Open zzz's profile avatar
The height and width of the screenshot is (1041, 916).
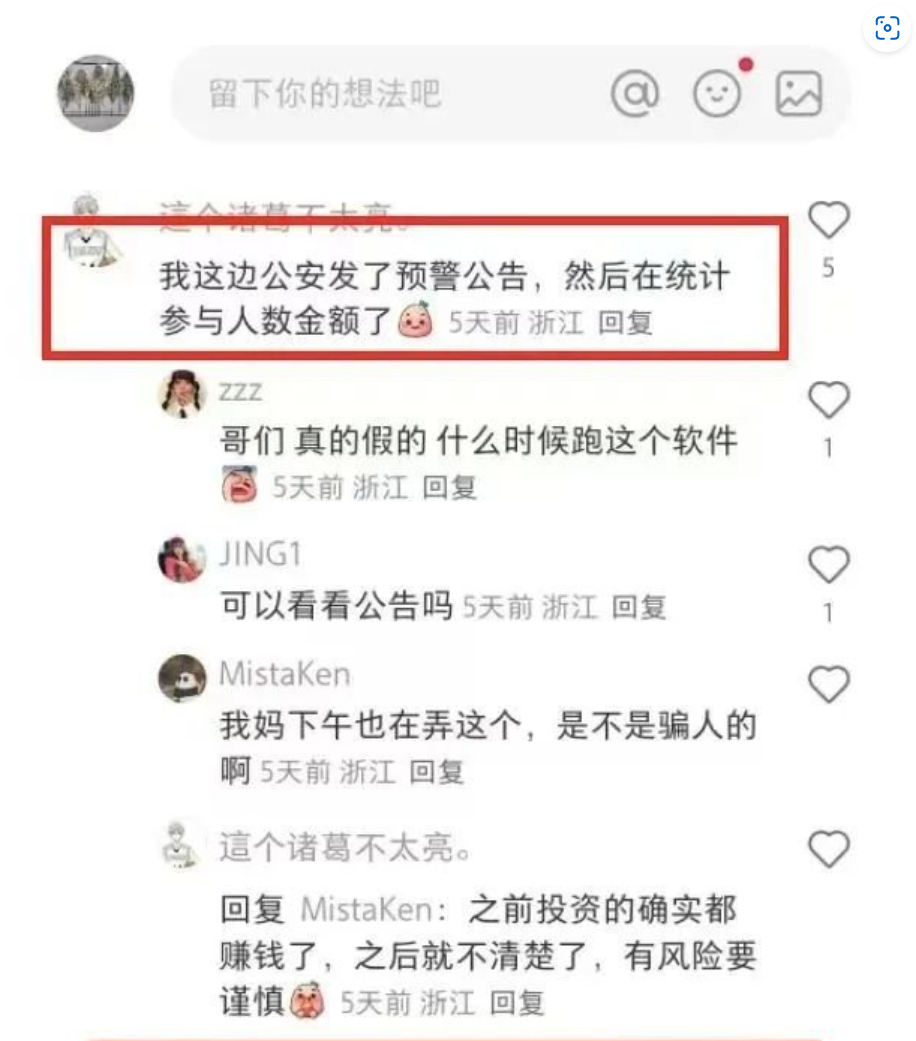182,395
